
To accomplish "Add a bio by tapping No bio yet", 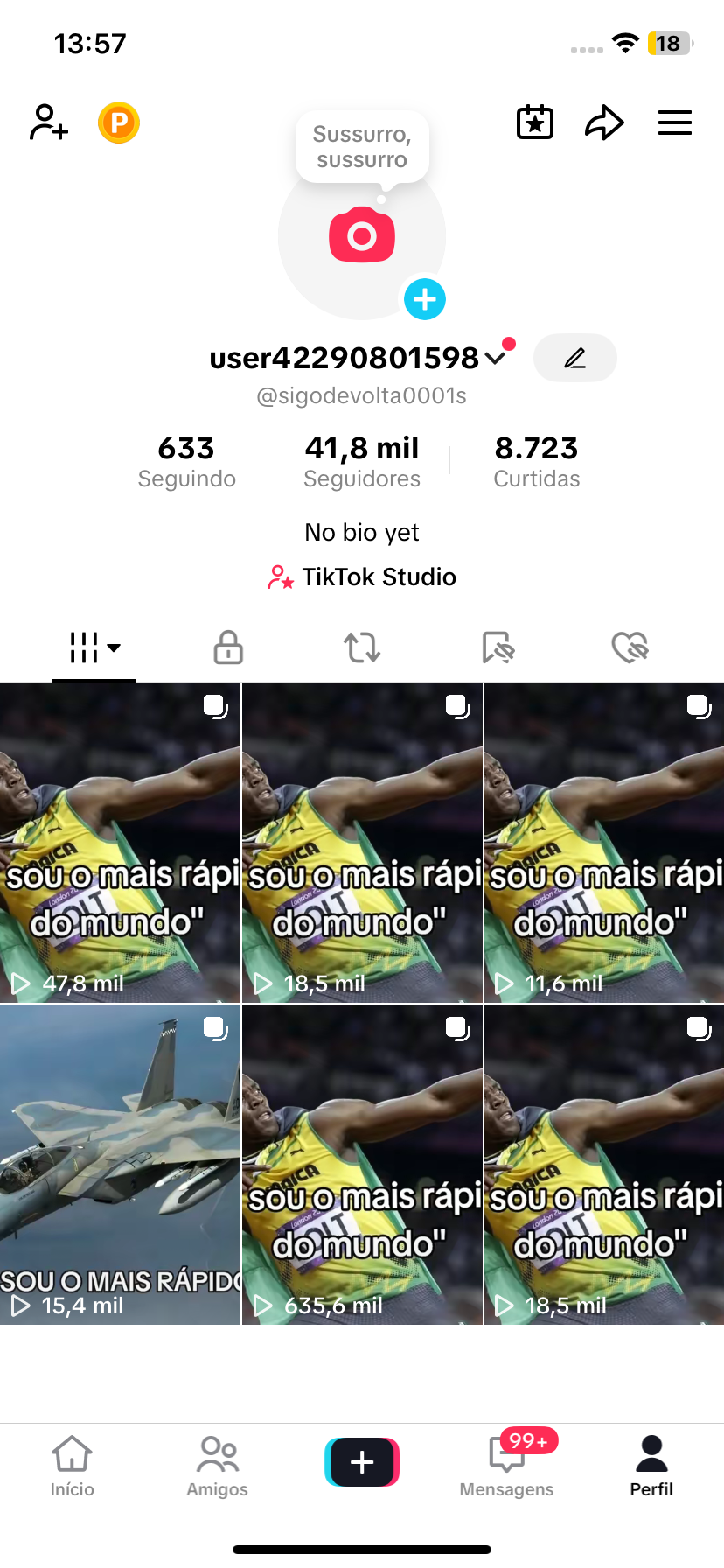I will pyautogui.click(x=362, y=532).
